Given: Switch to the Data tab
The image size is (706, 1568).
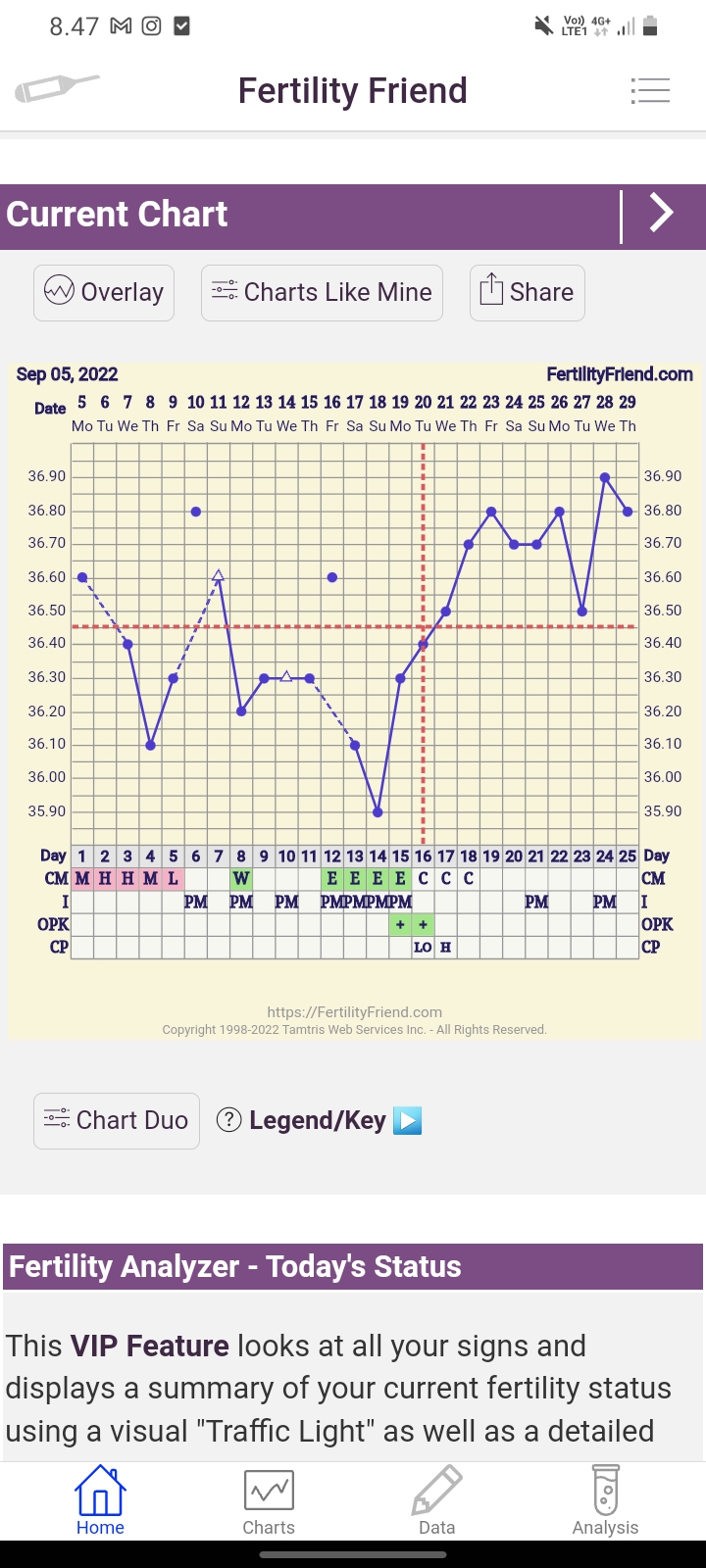Looking at the screenshot, I should pyautogui.click(x=436, y=1499).
